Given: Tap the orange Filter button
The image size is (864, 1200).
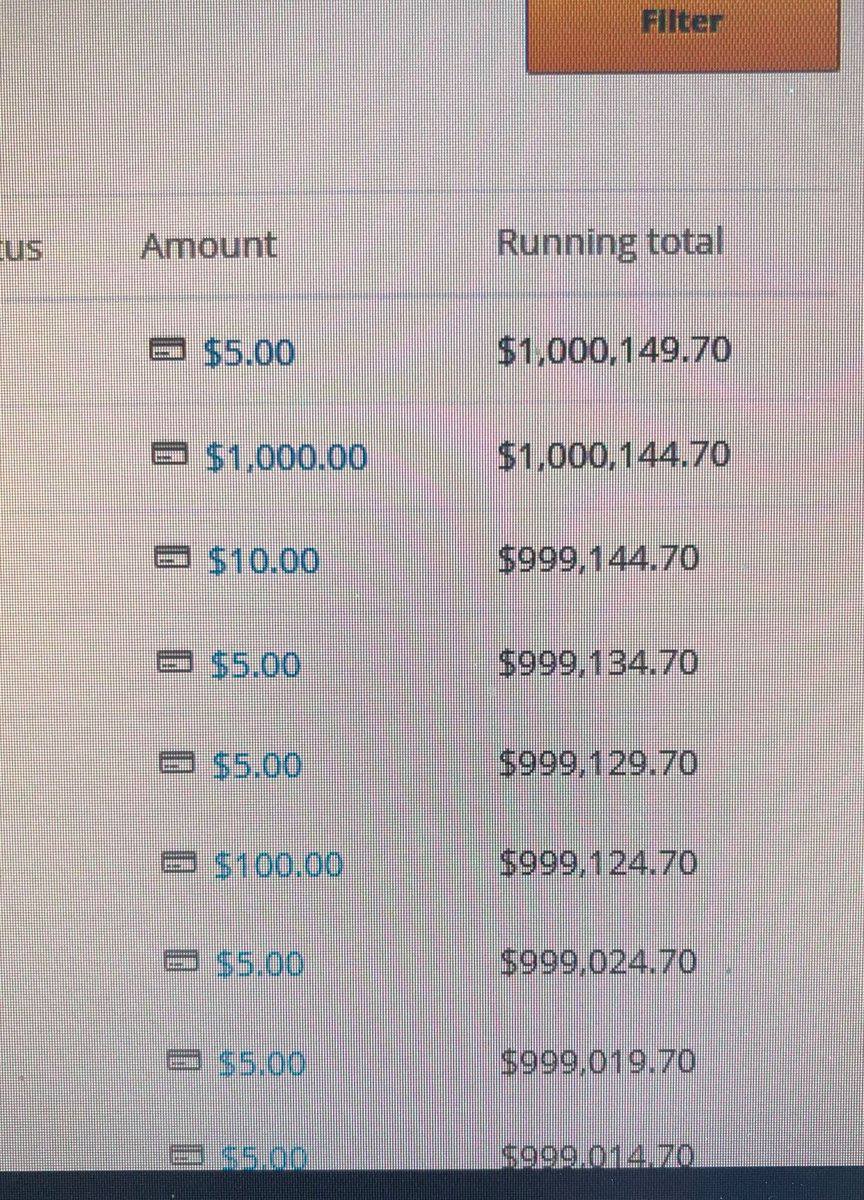Looking at the screenshot, I should pyautogui.click(x=682, y=30).
